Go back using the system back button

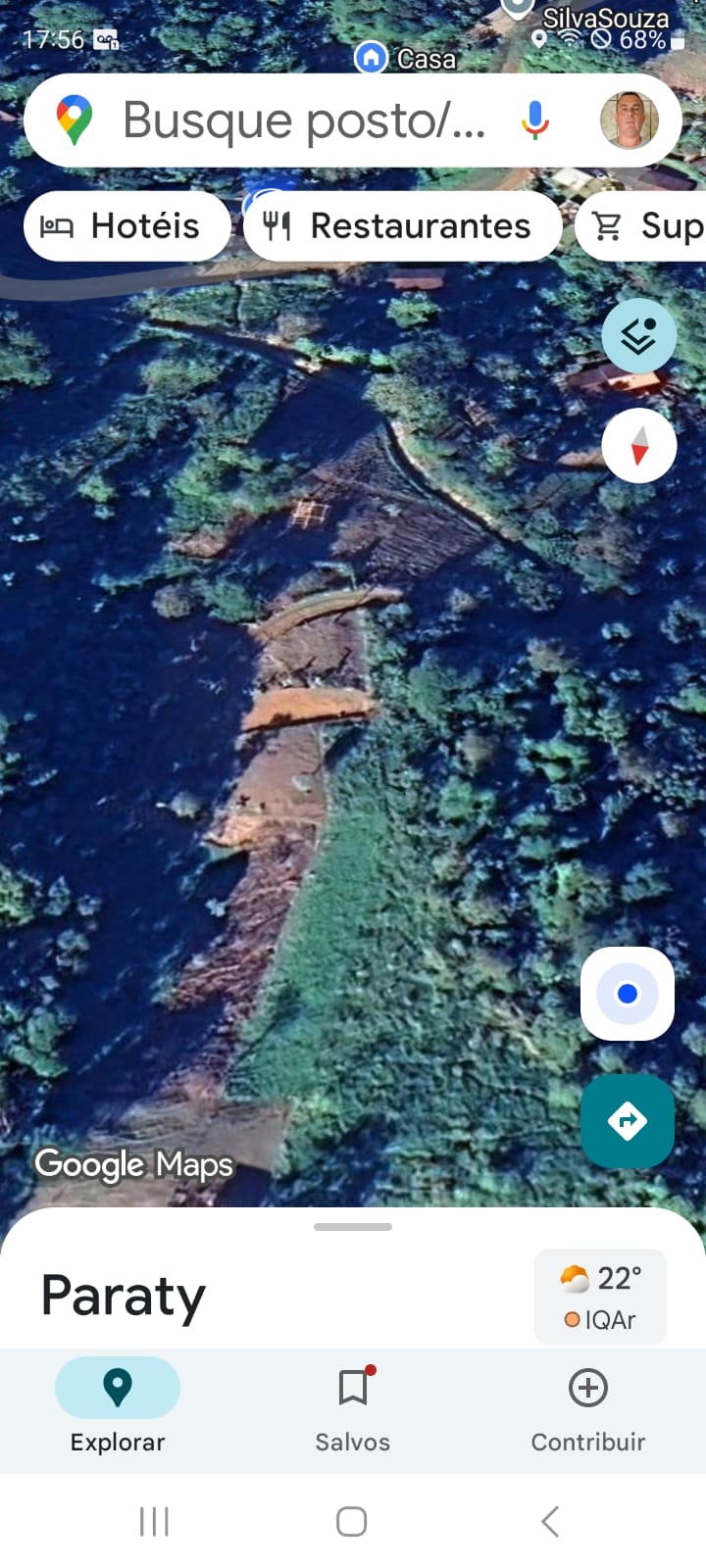[550, 1521]
